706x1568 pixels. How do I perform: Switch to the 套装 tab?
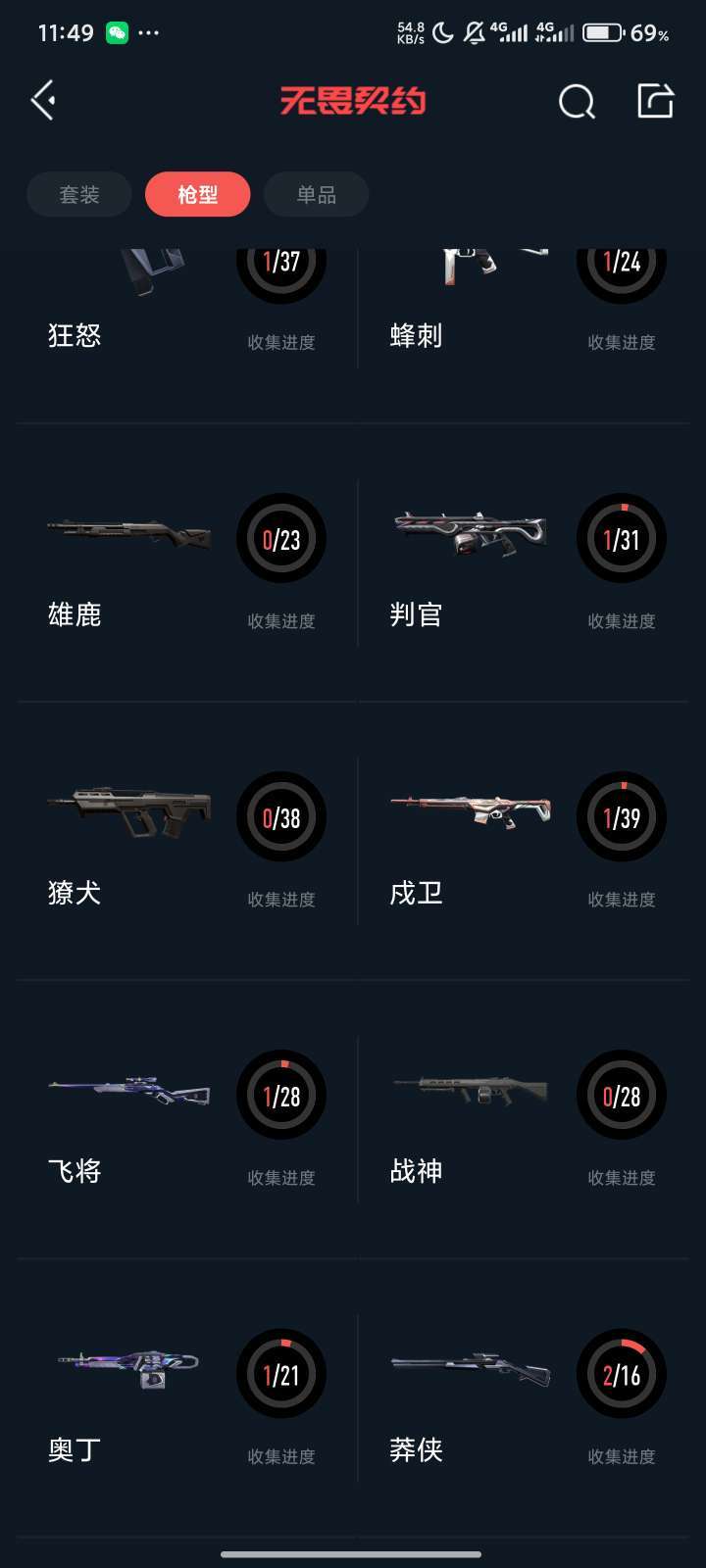pyautogui.click(x=79, y=194)
